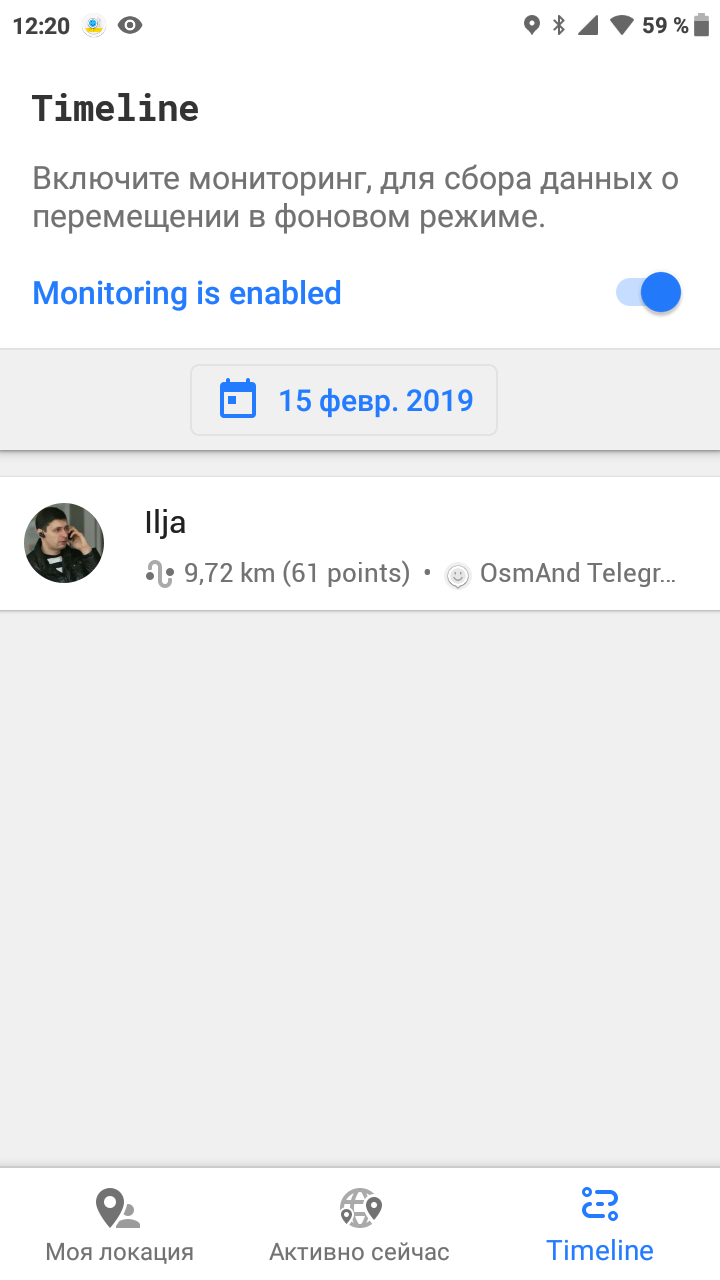Go to the Активно сейчас tab
The height and width of the screenshot is (1280, 720).
[360, 1225]
